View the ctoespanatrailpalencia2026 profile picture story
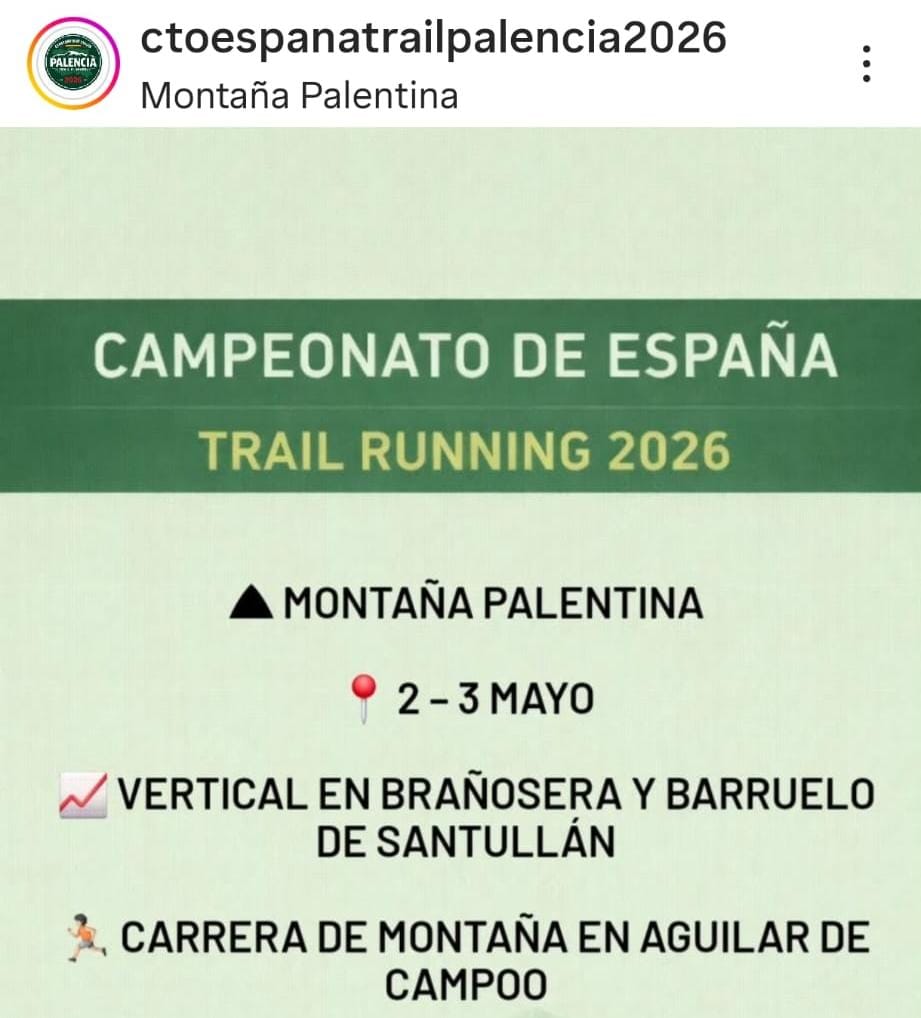 73,63
